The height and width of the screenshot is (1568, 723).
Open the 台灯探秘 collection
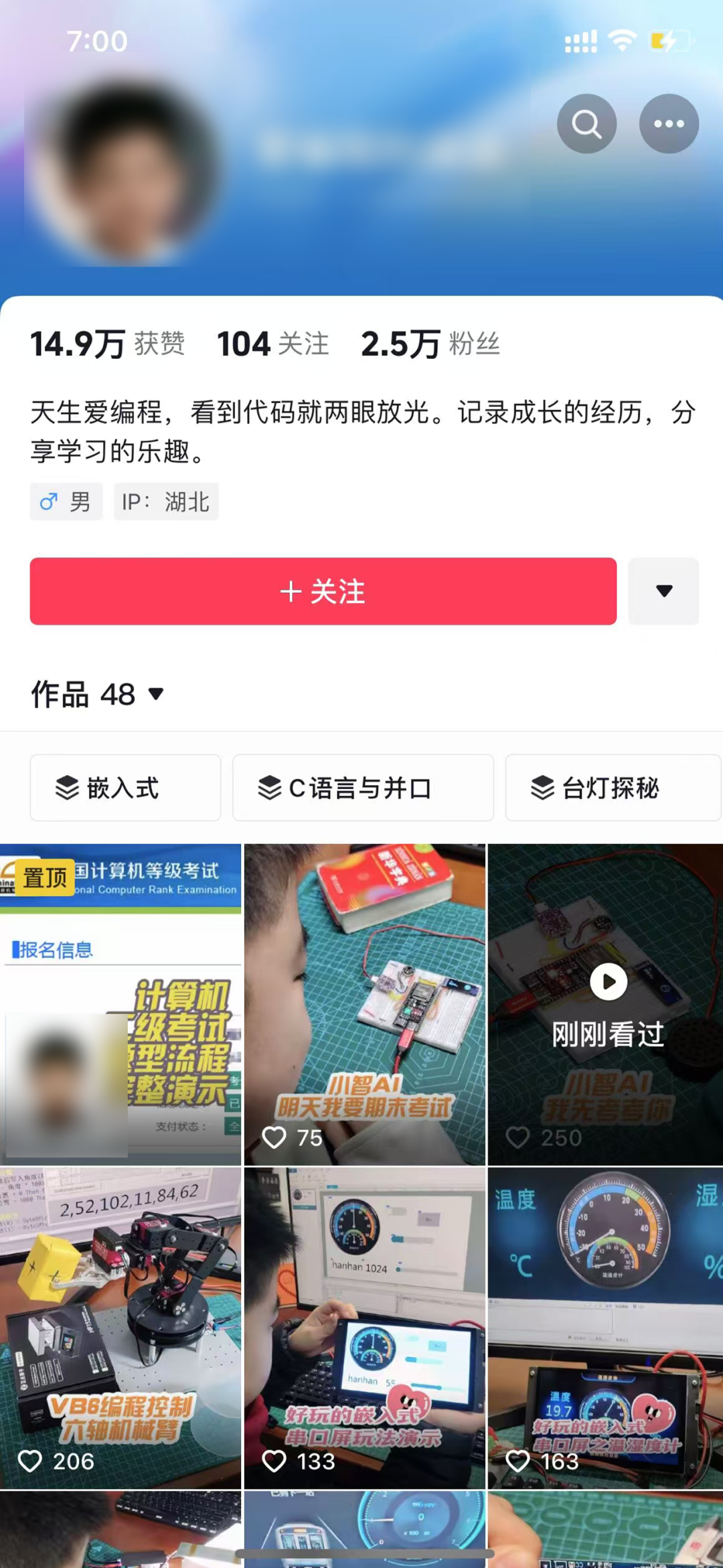tap(612, 788)
